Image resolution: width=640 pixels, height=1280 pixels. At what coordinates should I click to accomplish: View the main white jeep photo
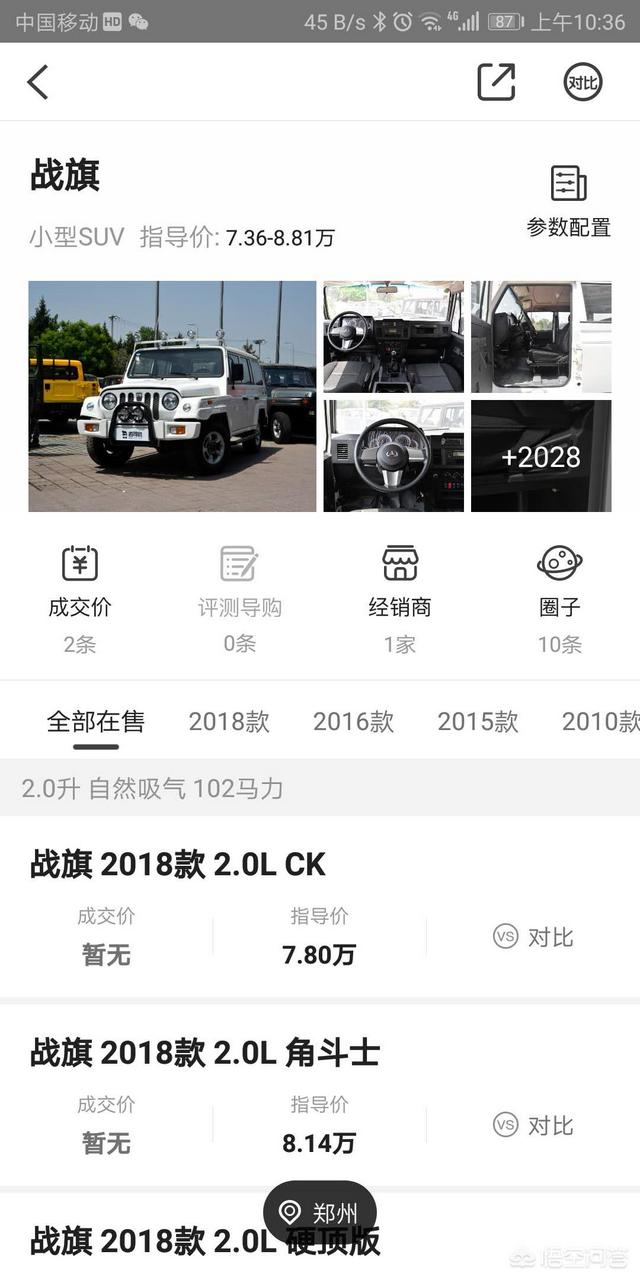tap(172, 396)
